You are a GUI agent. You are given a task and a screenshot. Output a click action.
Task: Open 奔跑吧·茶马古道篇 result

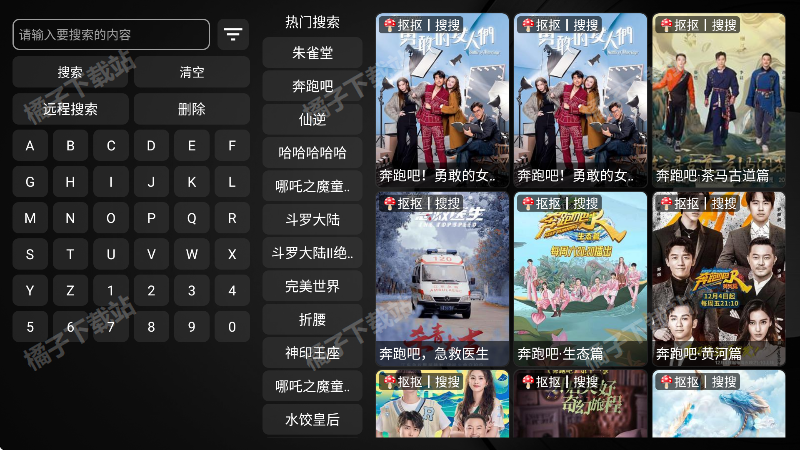pyautogui.click(x=717, y=100)
